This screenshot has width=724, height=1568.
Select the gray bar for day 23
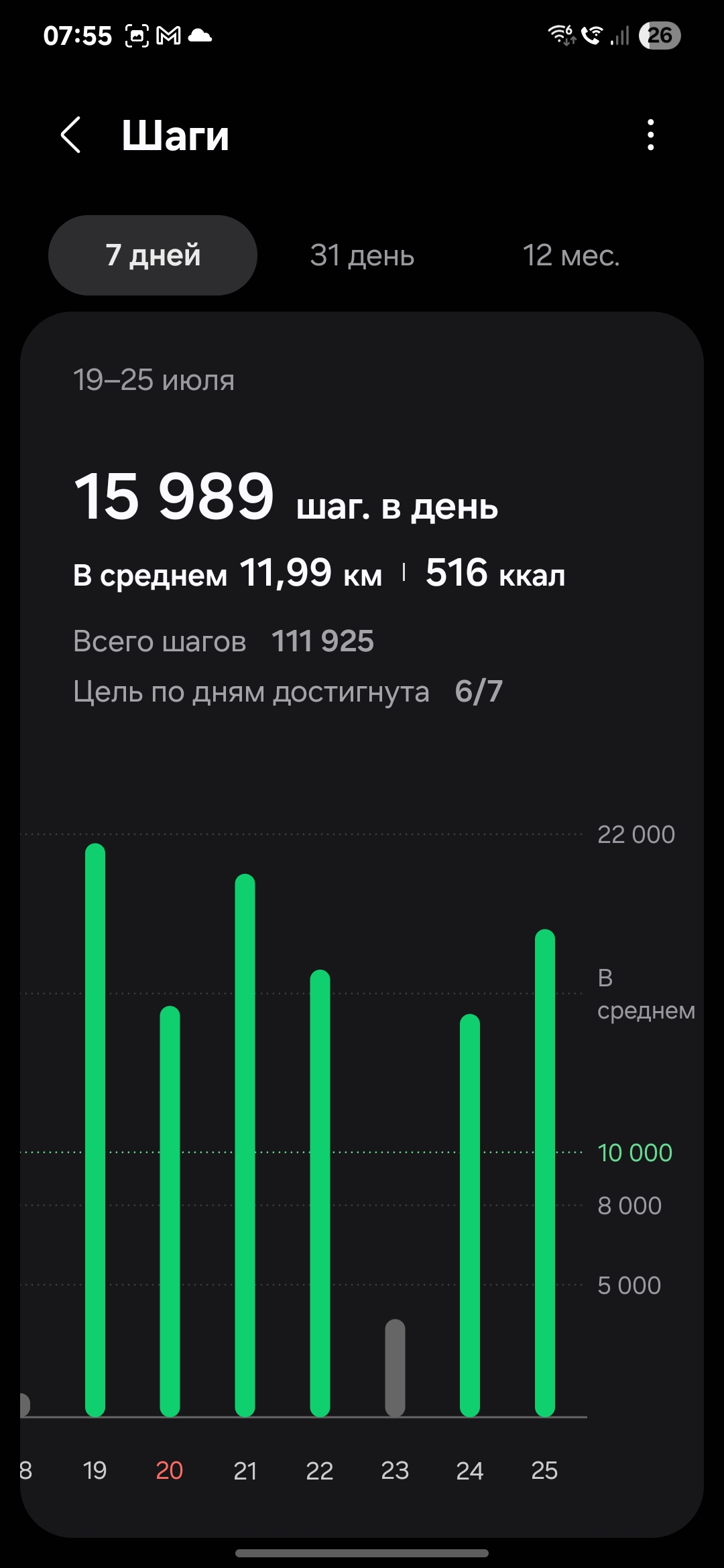[x=396, y=1367]
